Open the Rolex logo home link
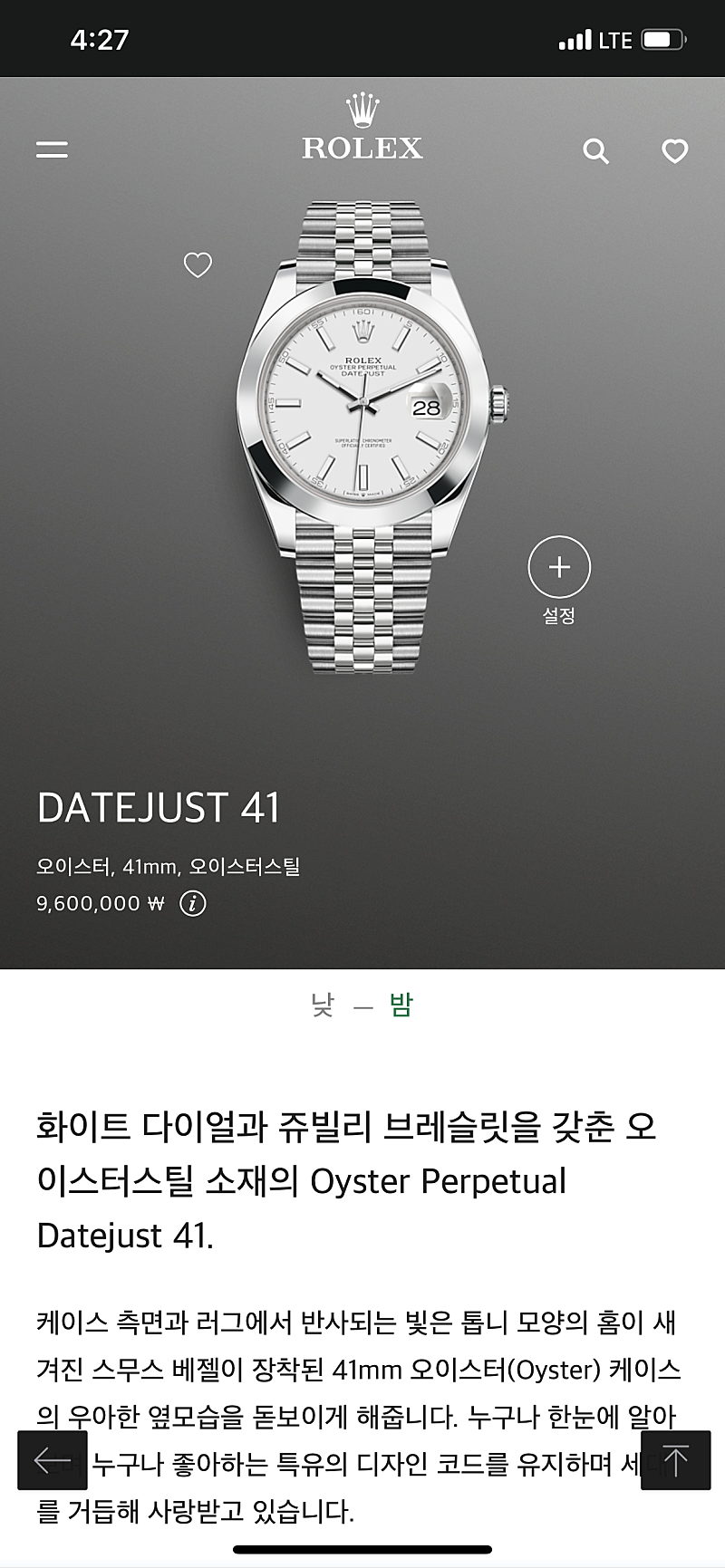Screen dimensions: 725x1568 point(362,130)
